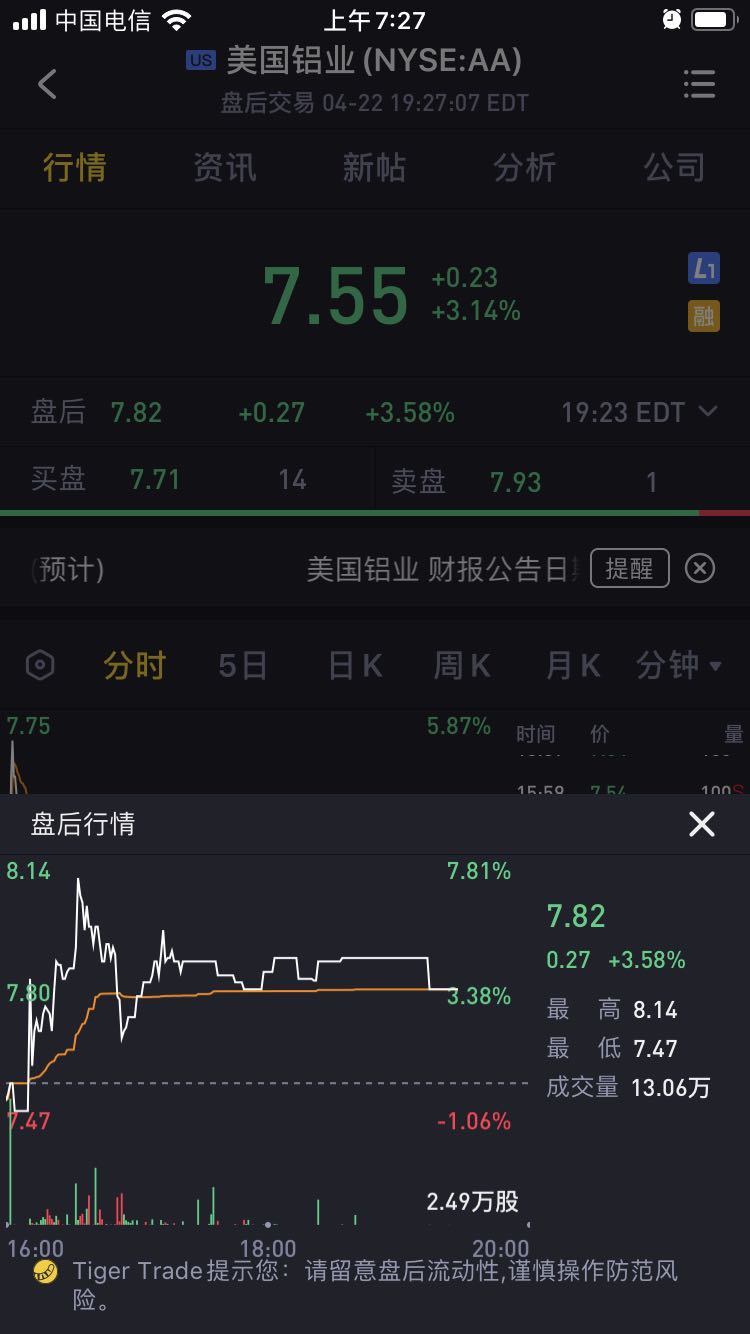The image size is (750, 1334).
Task: Show the 日K chart
Action: [355, 665]
